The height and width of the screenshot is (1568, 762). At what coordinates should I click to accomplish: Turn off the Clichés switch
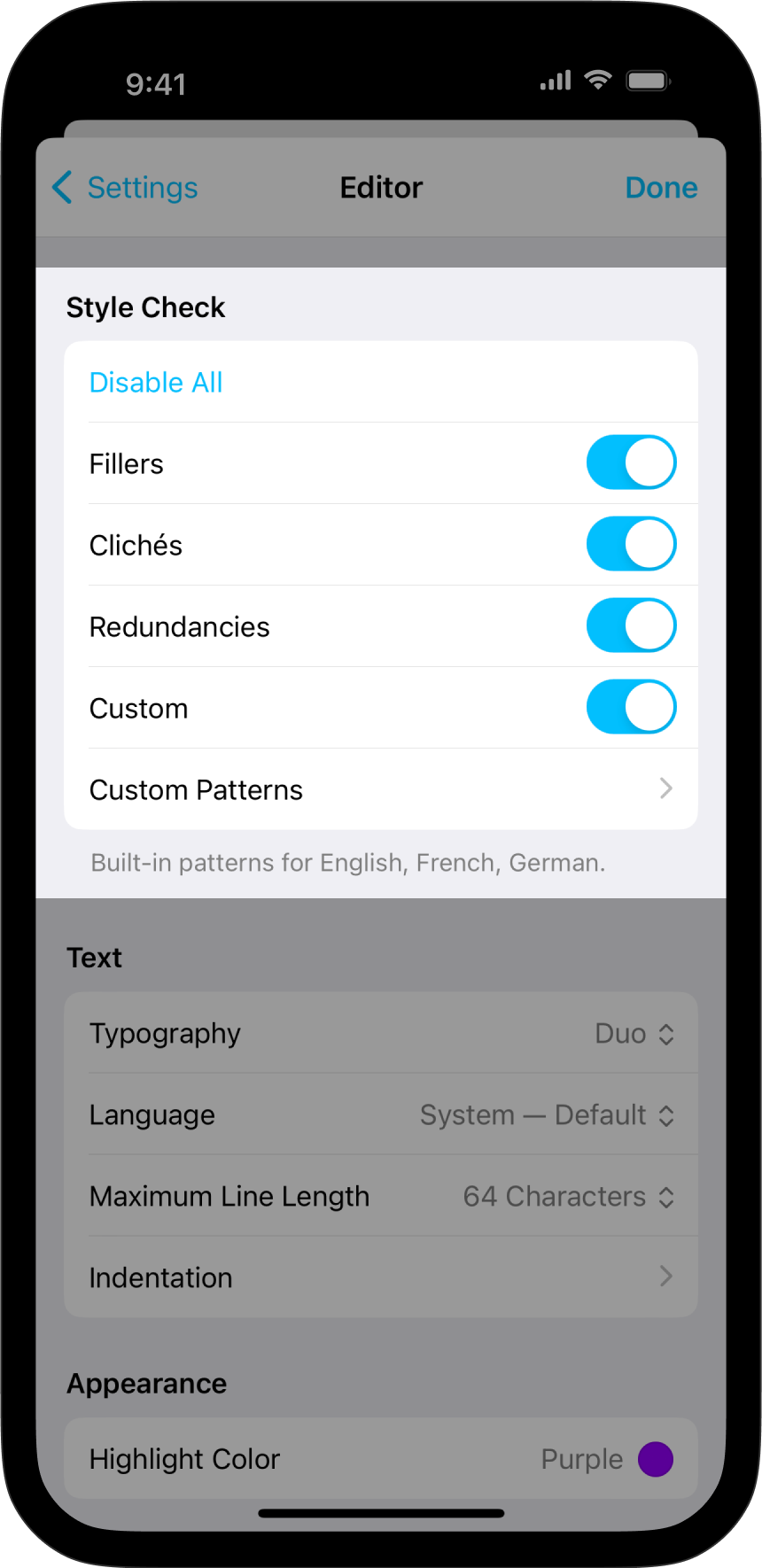tap(631, 544)
